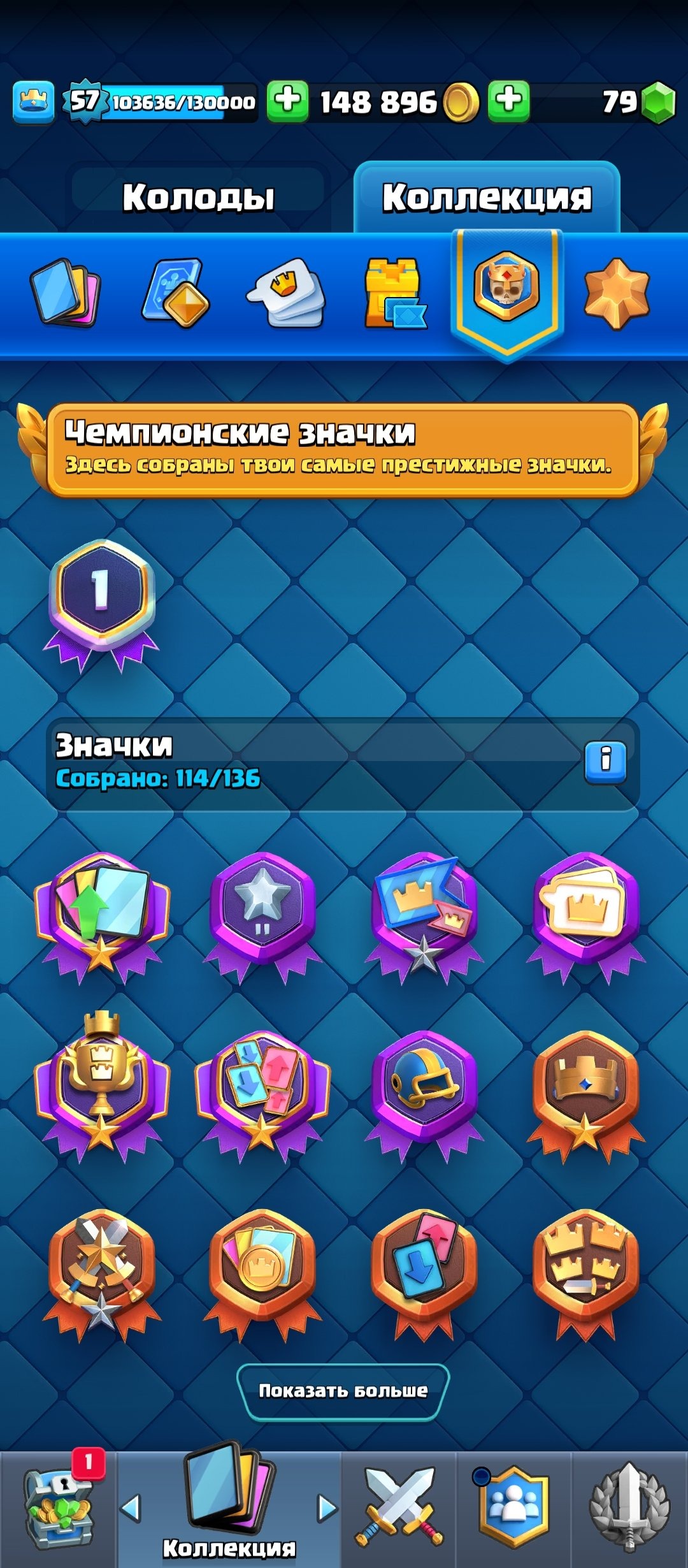The height and width of the screenshot is (1568, 688).
Task: Switch to the Колоды tab
Action: coord(198,197)
